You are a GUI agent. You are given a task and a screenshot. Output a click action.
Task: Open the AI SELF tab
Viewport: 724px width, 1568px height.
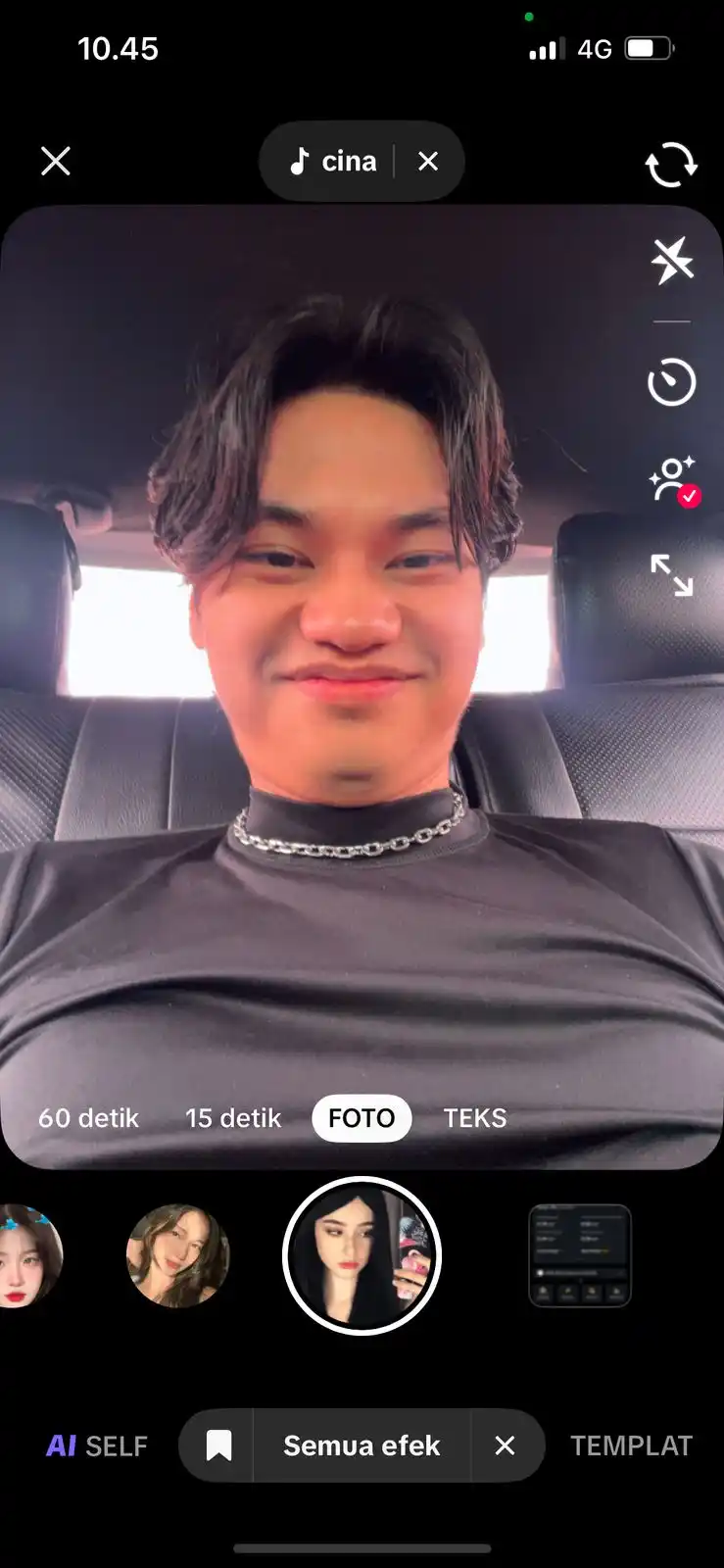[97, 1445]
